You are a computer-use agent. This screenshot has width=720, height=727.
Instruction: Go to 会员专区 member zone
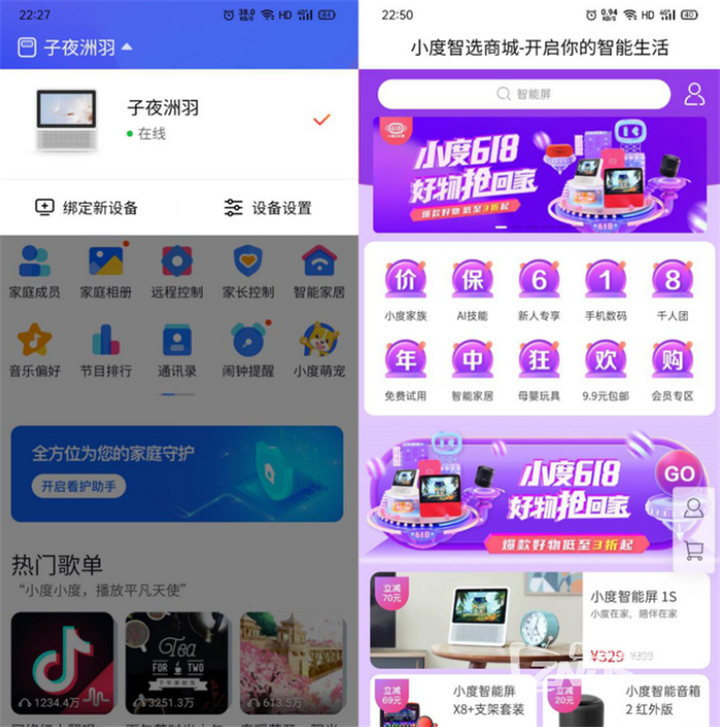(x=672, y=370)
